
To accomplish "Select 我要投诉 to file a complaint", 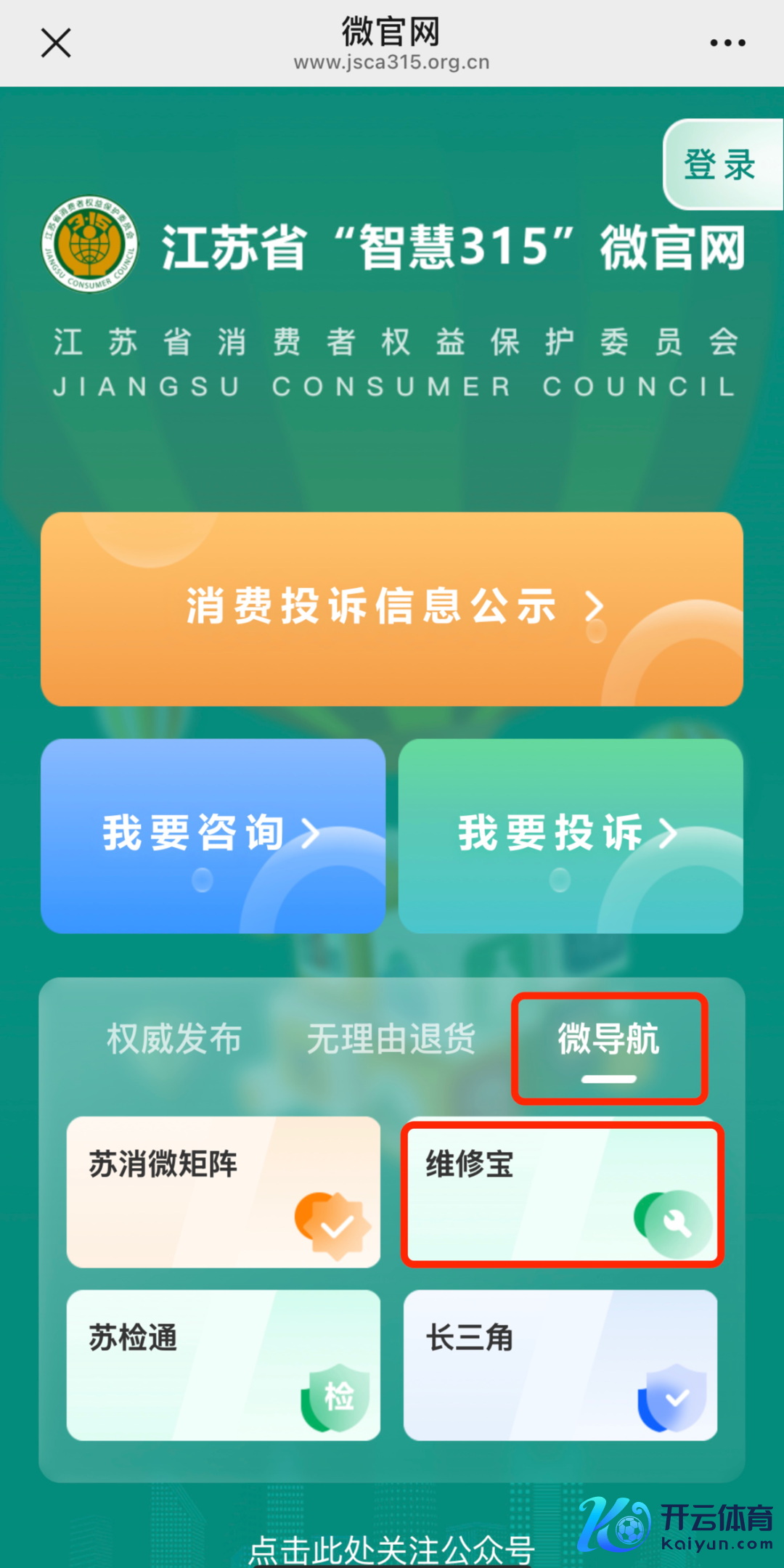I will coord(571,835).
